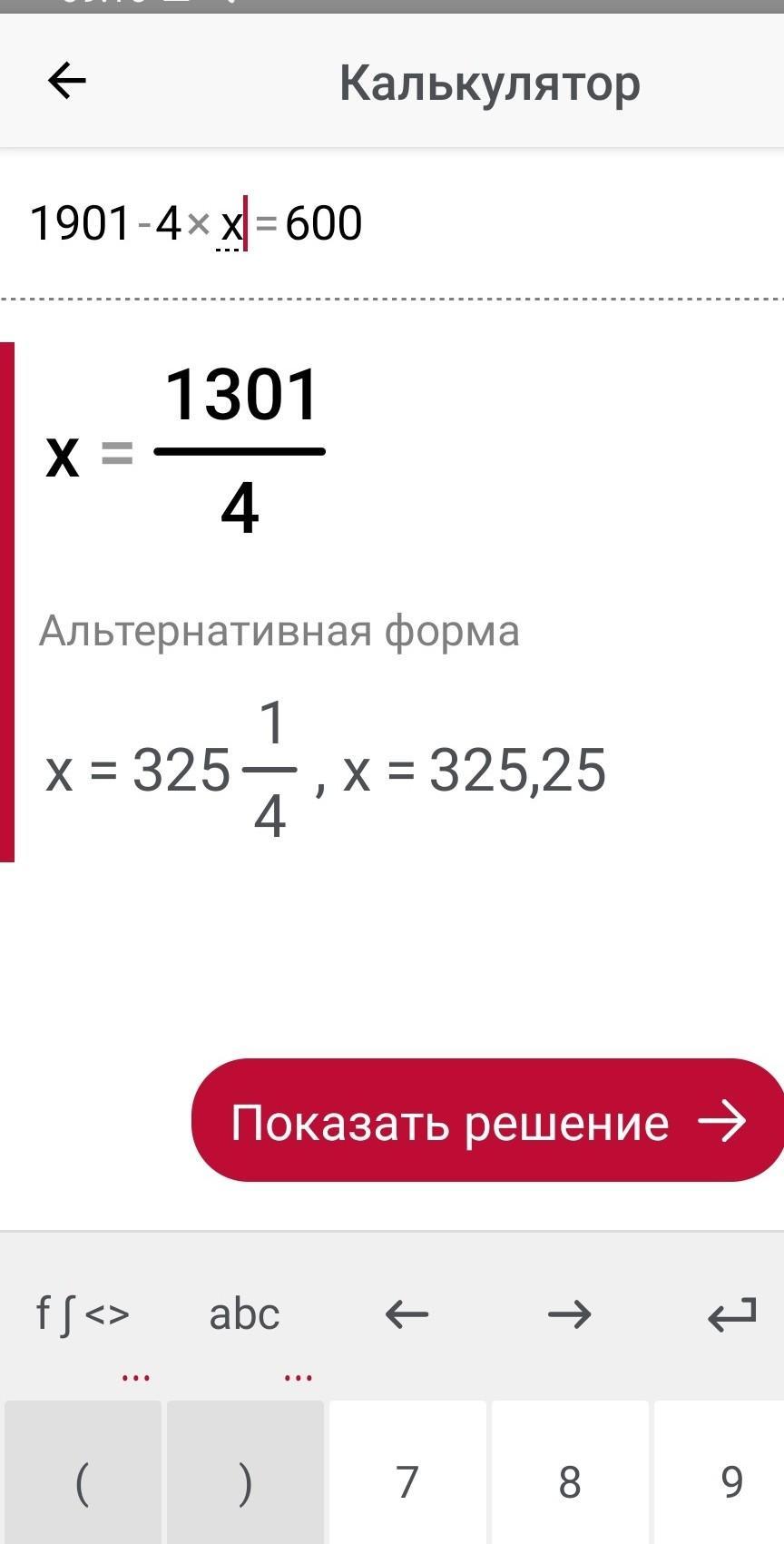Viewport: 784px width, 1544px height.
Task: Move the cursor left
Action: (407, 1314)
